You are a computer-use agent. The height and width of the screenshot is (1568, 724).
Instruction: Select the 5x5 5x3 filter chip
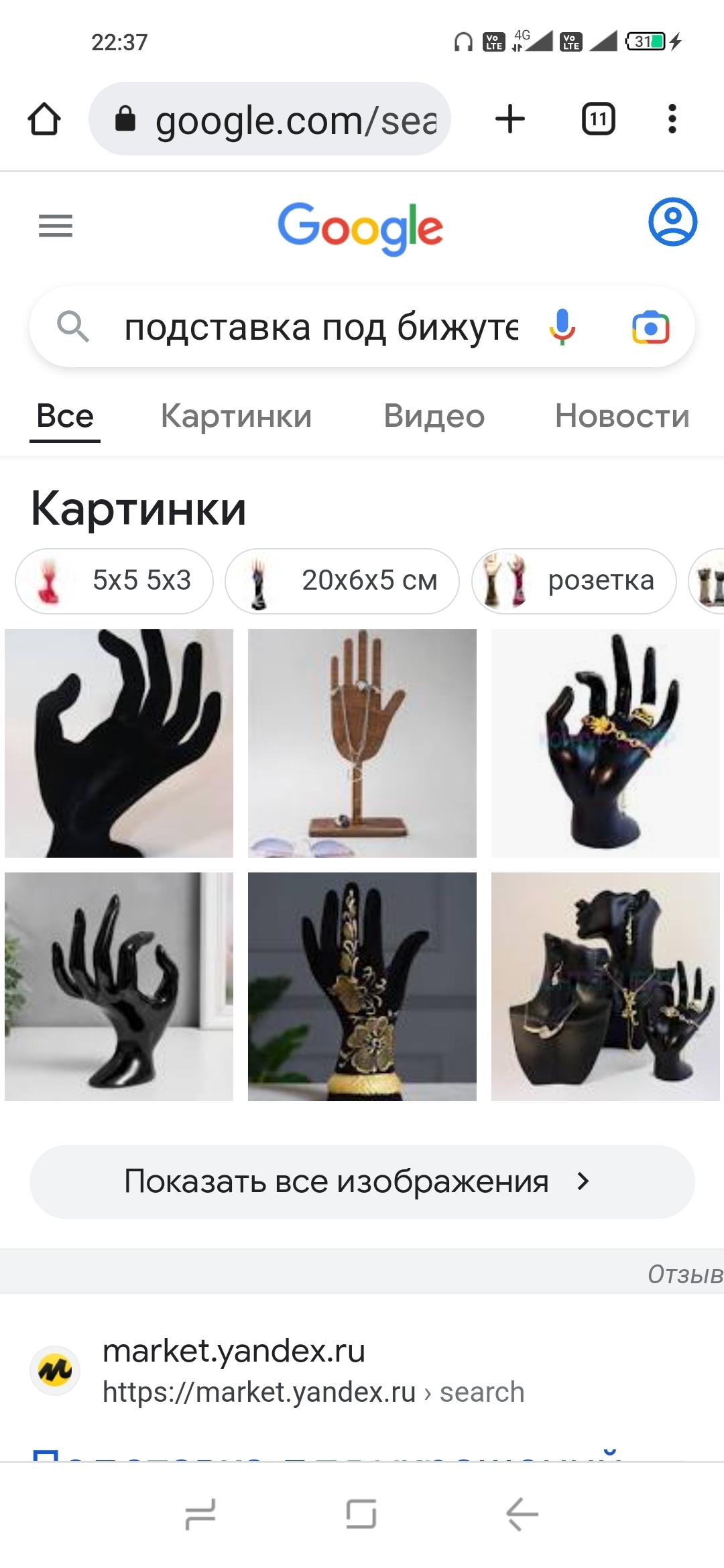115,581
